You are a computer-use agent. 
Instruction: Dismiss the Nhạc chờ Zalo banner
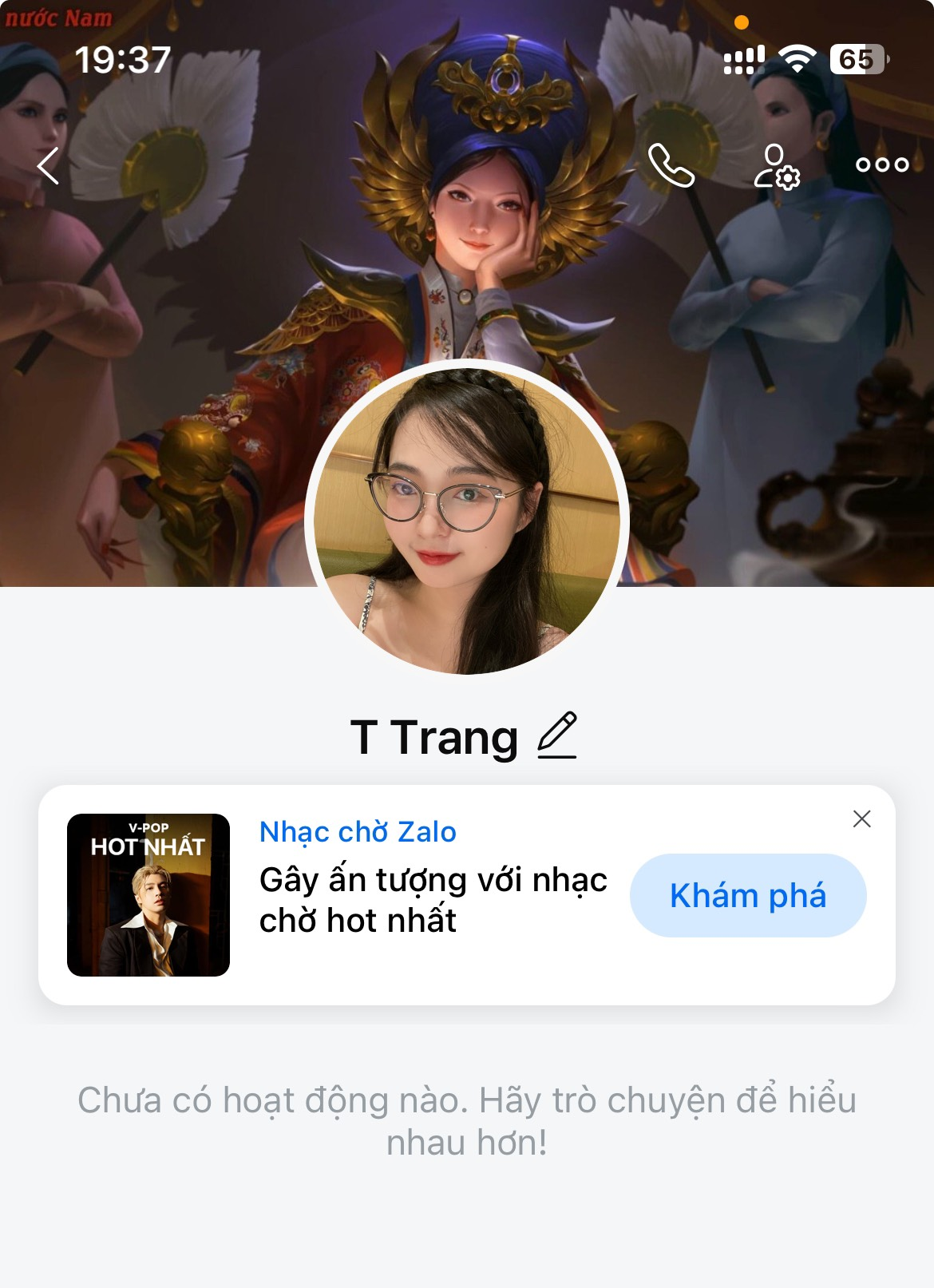pos(861,819)
